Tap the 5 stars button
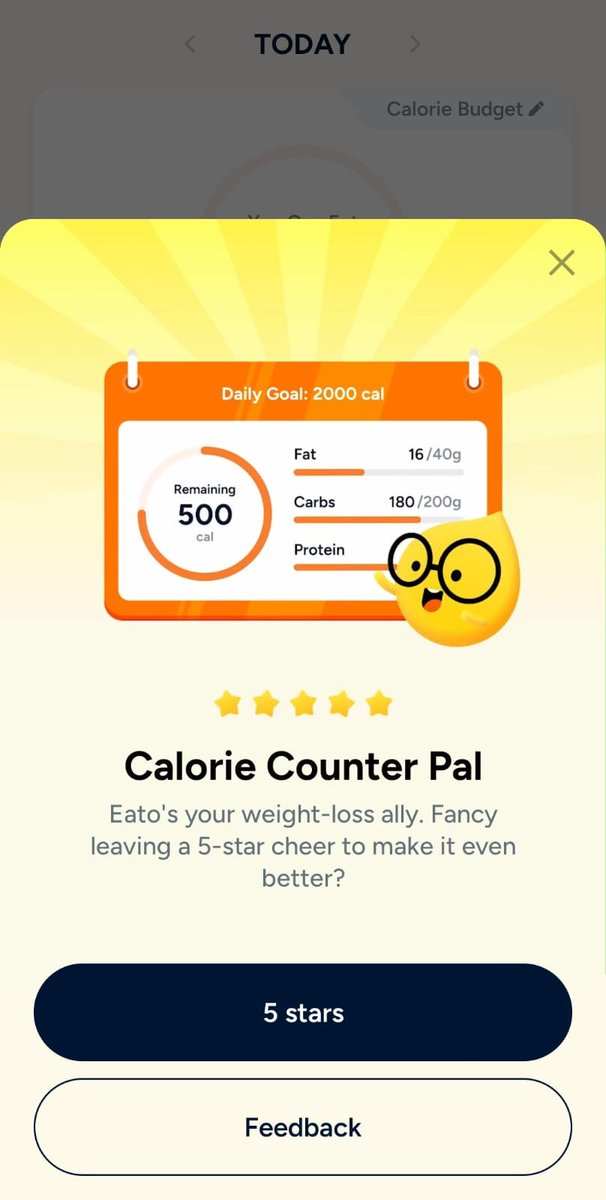Screen dimensions: 606x1200 click(303, 1012)
